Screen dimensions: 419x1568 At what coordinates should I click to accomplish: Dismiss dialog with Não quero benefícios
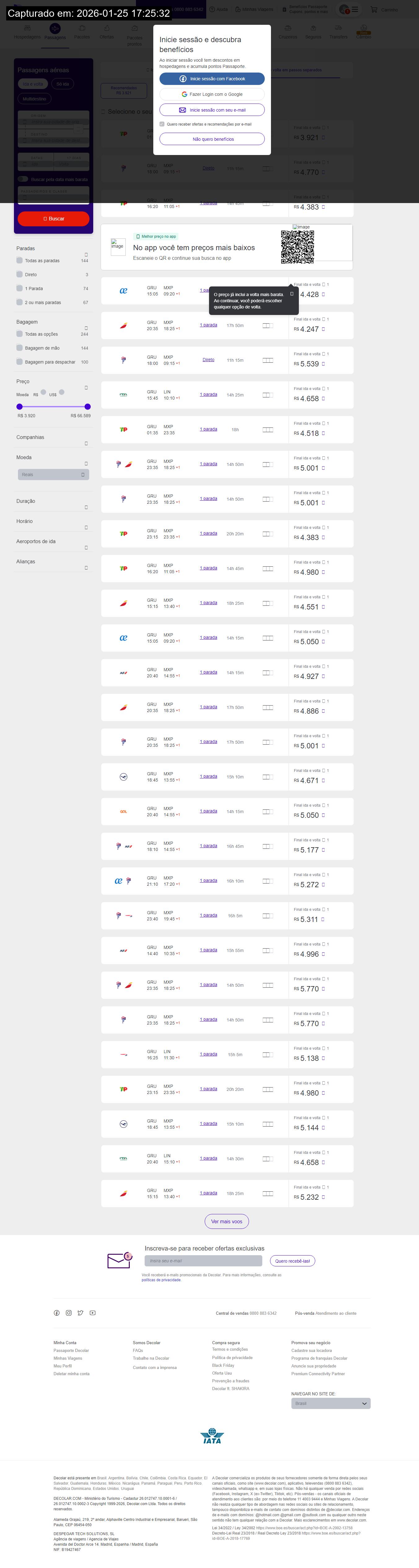[x=212, y=140]
